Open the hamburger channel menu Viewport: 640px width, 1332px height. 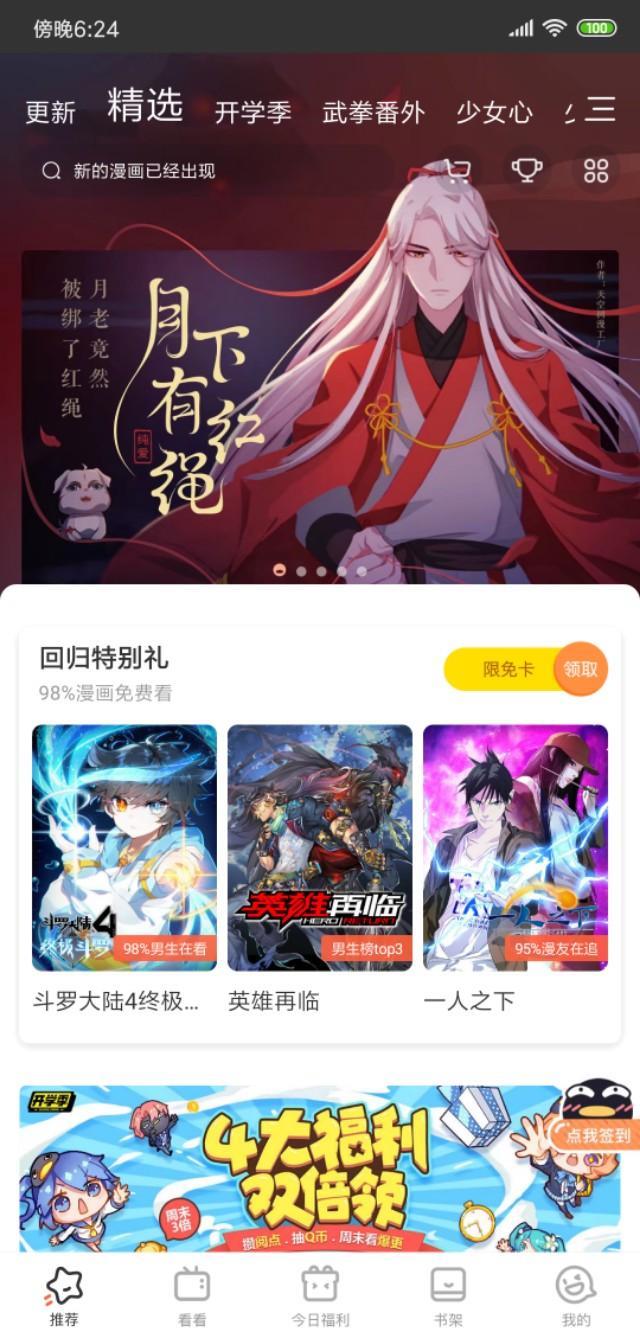pyautogui.click(x=600, y=108)
